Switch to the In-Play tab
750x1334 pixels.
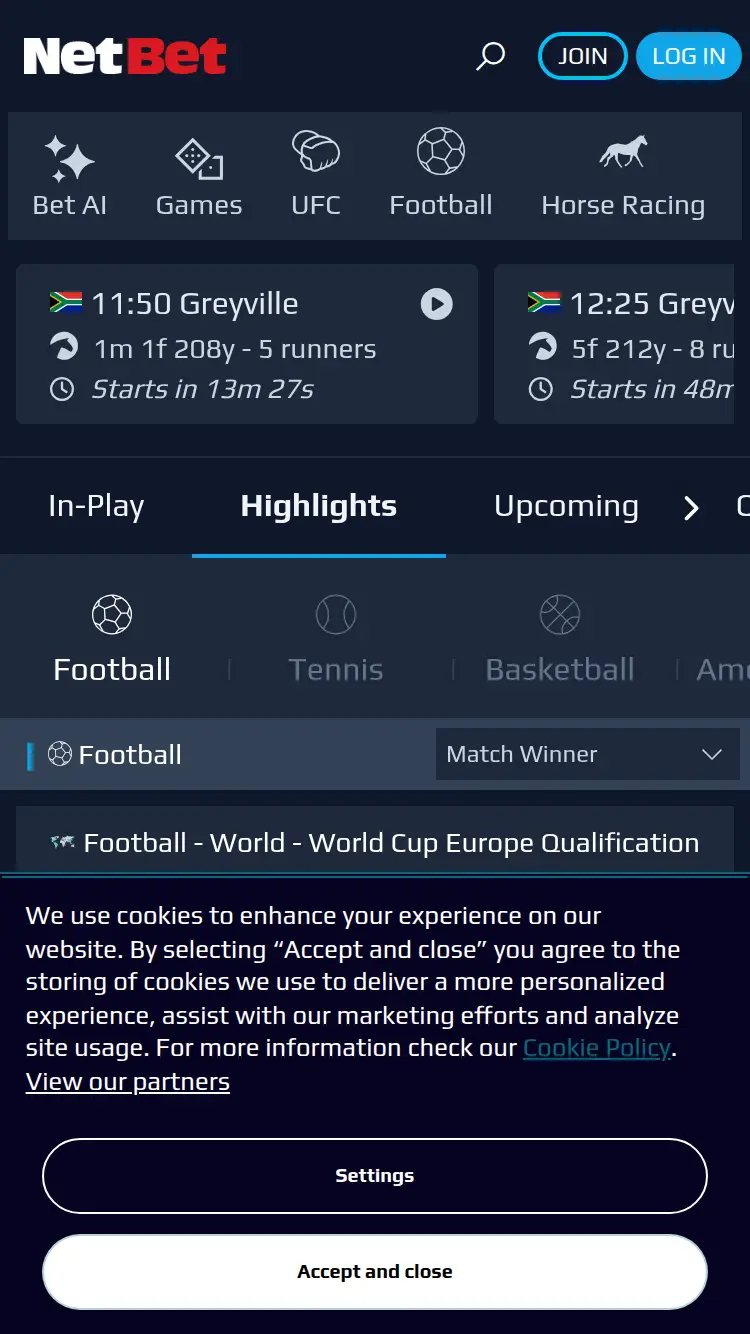[x=95, y=507]
